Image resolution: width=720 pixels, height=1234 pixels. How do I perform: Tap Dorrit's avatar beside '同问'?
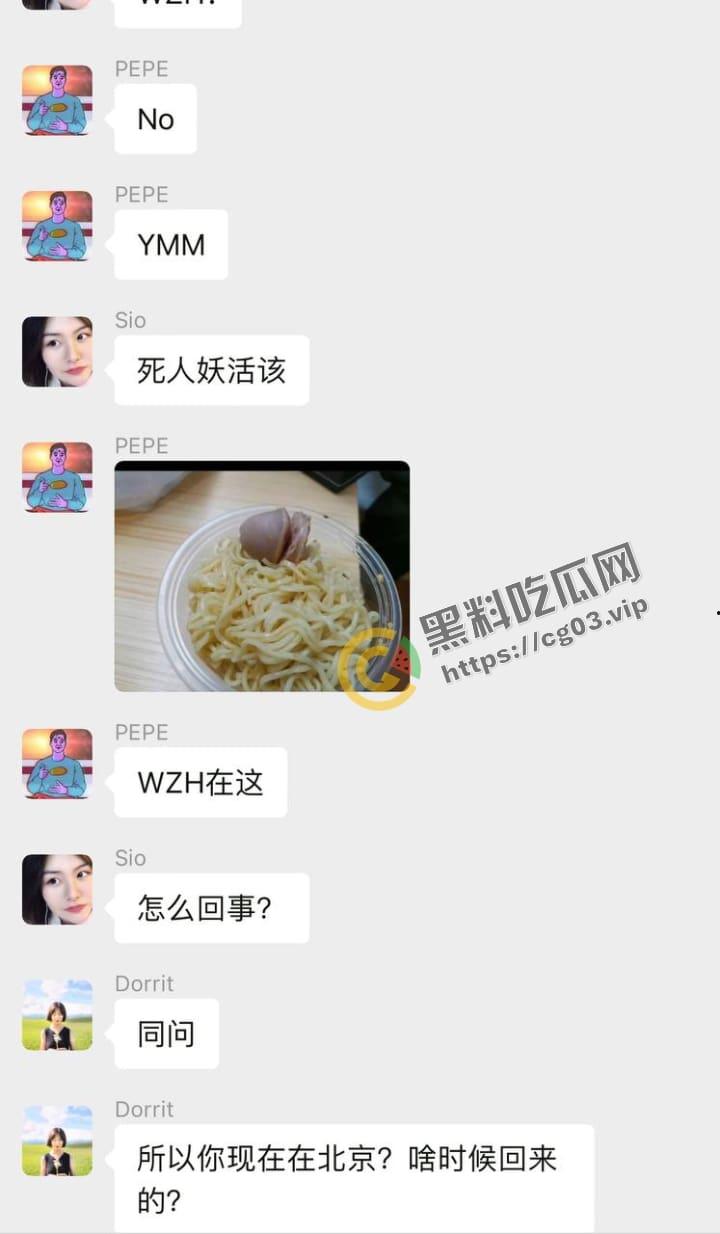tap(57, 1015)
